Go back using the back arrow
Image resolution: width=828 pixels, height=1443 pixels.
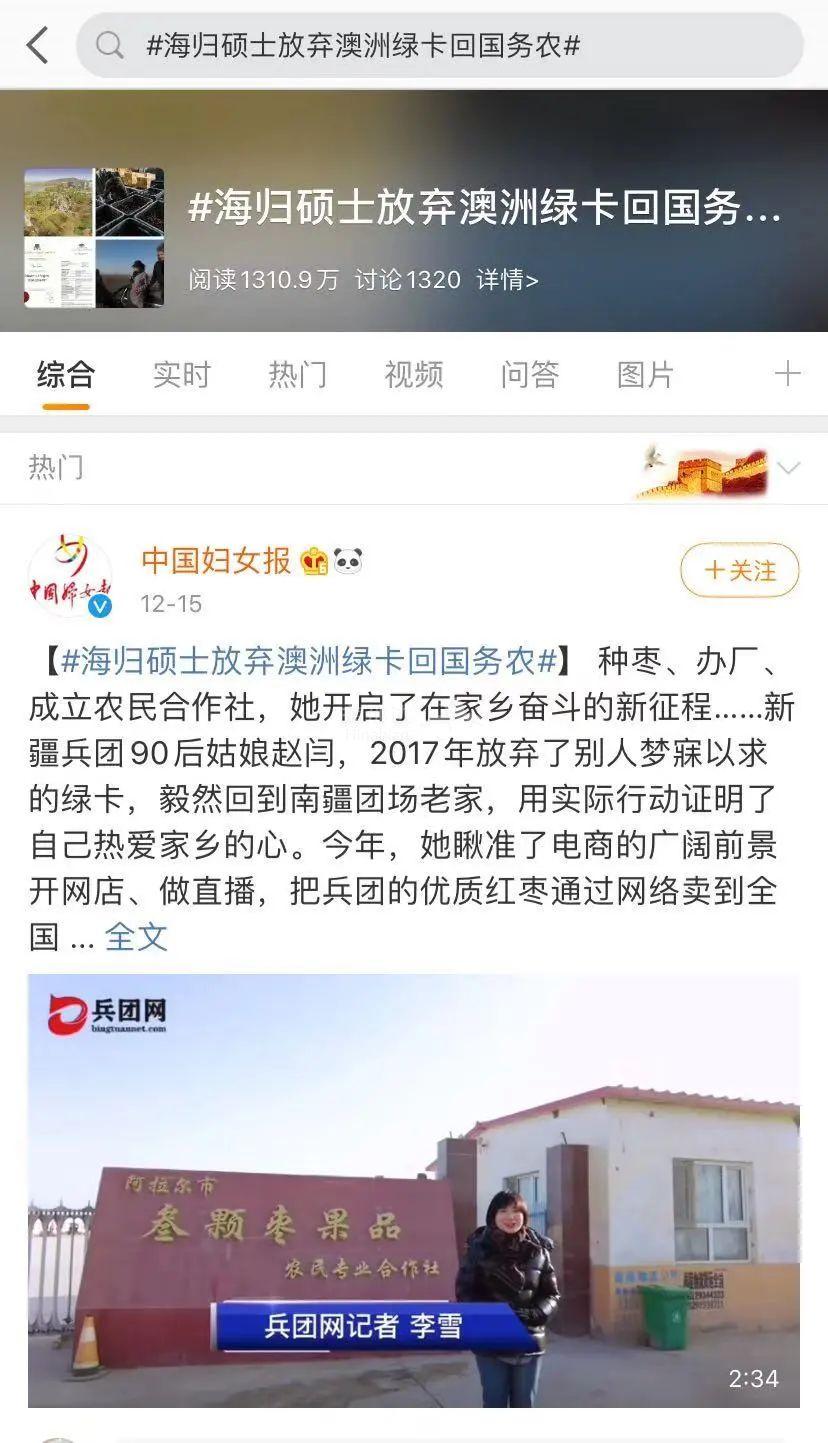click(38, 45)
